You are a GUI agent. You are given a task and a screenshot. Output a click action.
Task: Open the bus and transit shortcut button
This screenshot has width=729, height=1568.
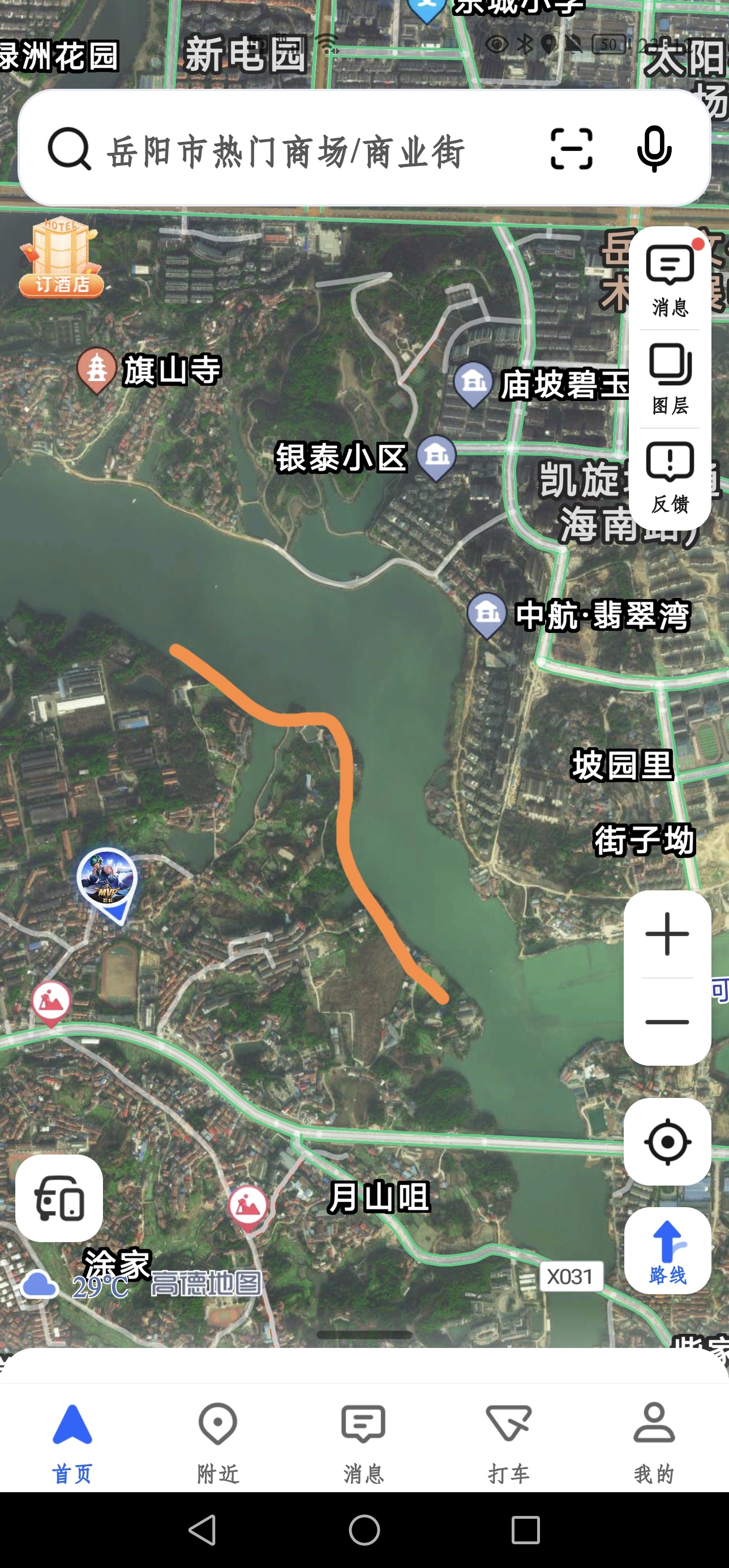pos(59,1198)
